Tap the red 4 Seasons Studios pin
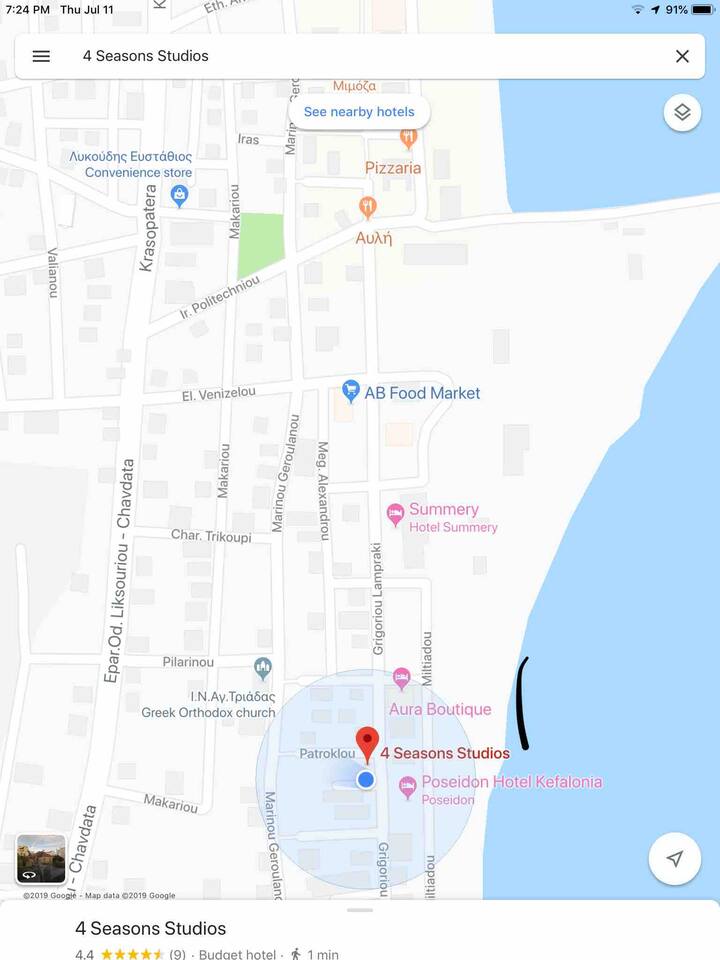 pos(367,744)
